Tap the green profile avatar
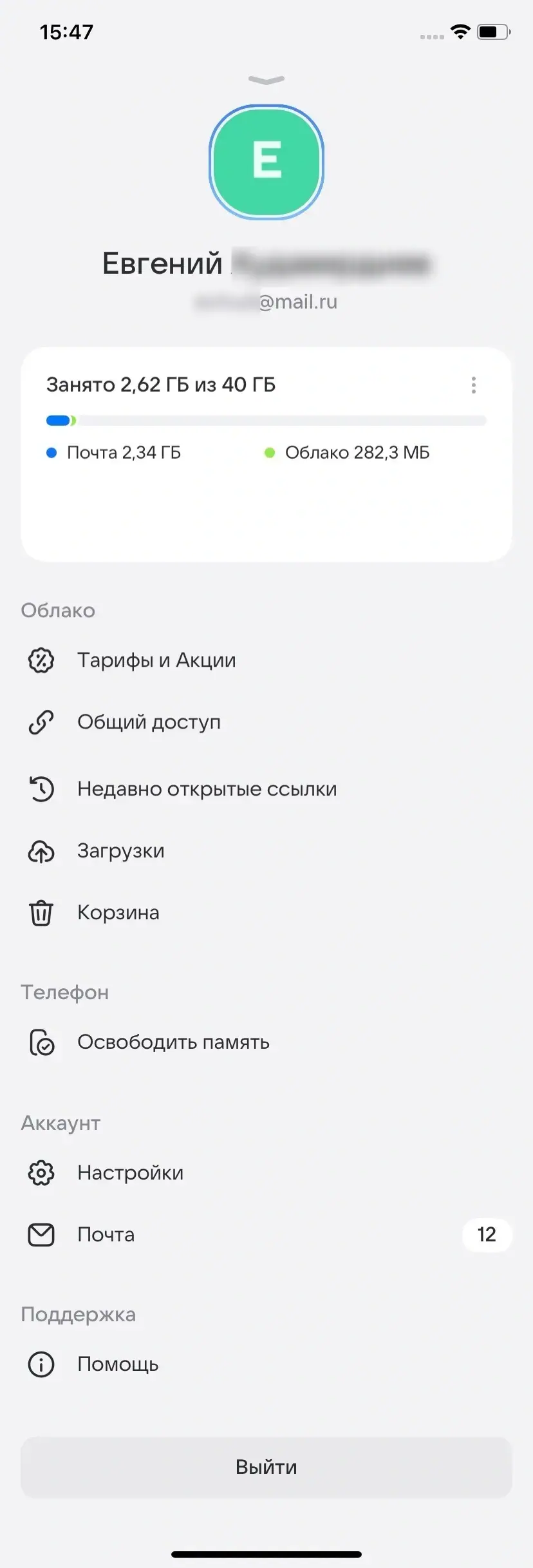 (x=266, y=162)
